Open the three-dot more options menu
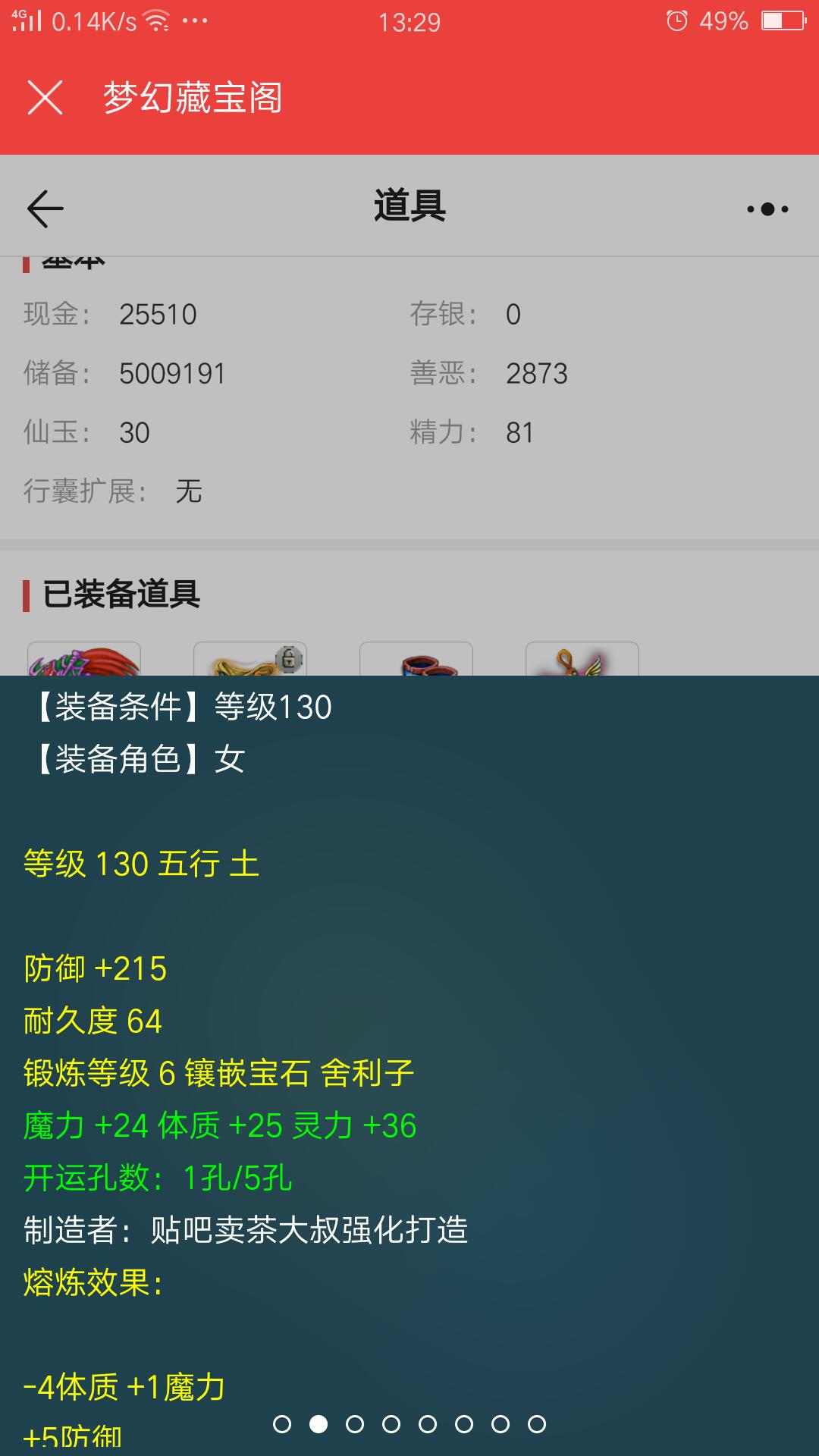 click(767, 209)
